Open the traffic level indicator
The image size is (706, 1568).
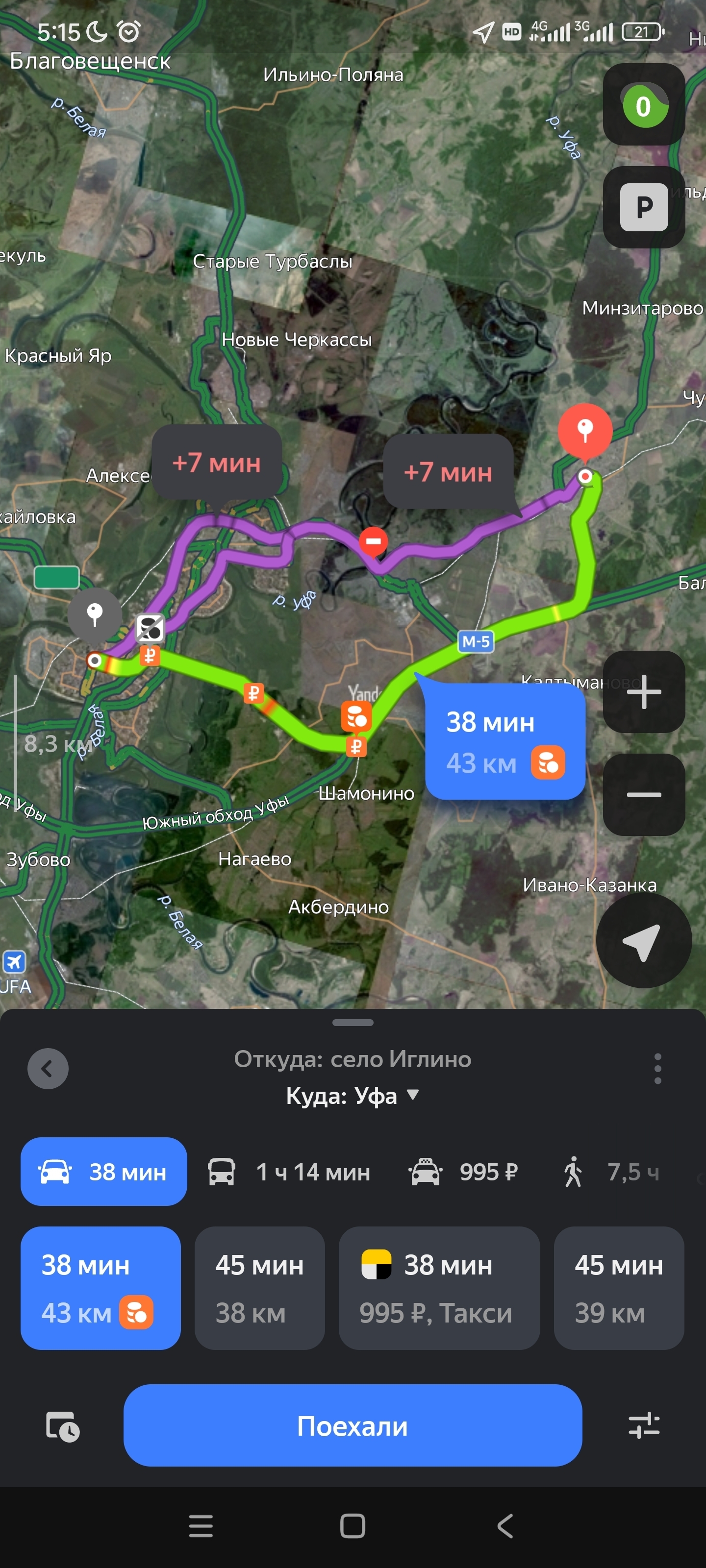point(644,105)
